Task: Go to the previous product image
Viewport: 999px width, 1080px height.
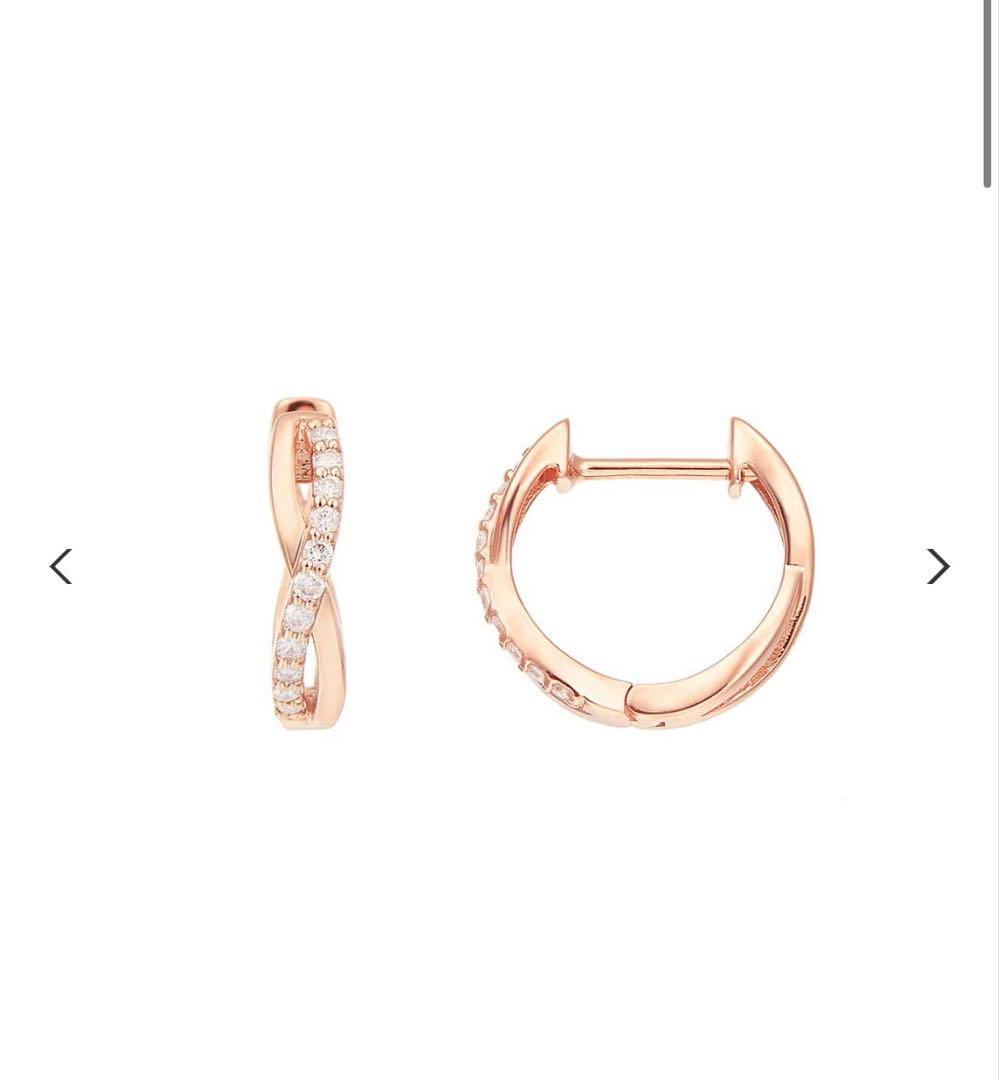Action: click(61, 566)
